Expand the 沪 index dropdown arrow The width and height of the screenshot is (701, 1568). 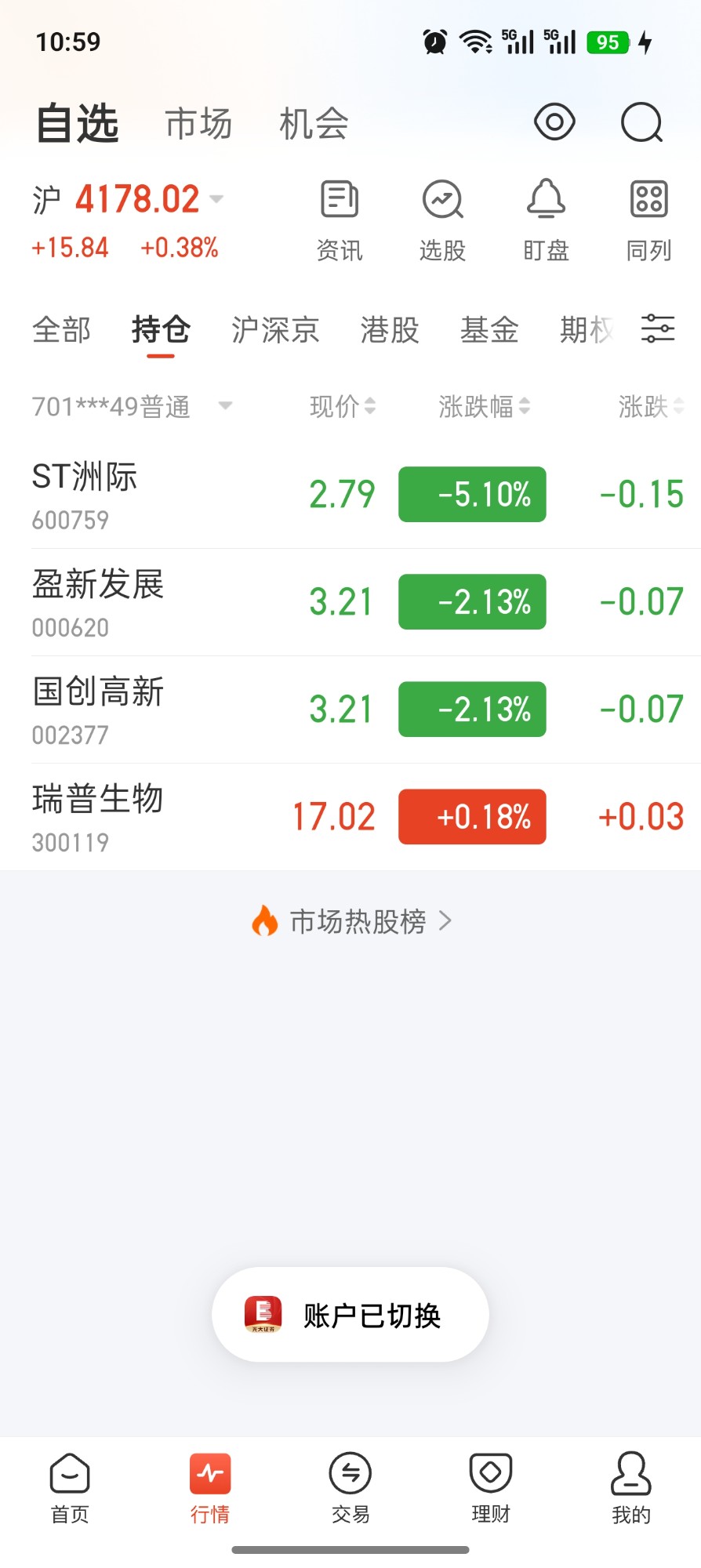coord(217,199)
